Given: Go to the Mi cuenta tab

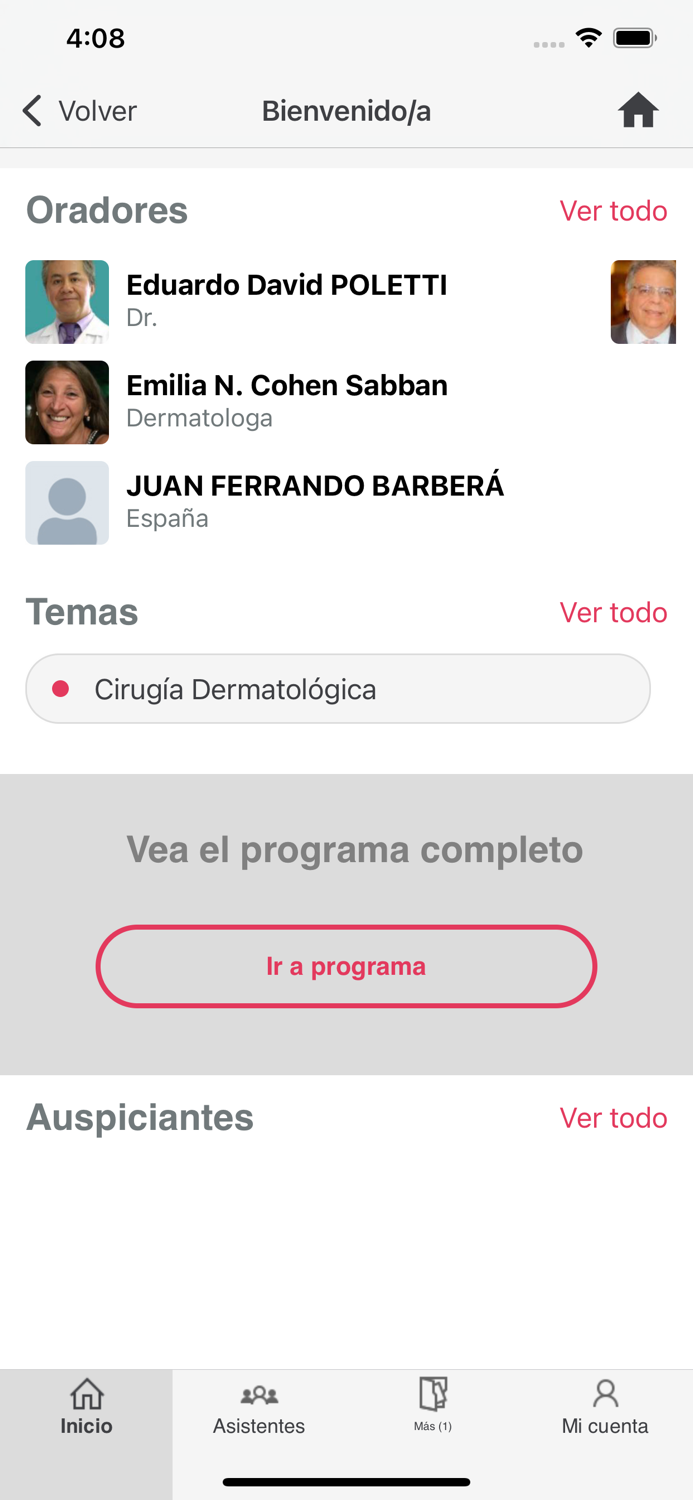Looking at the screenshot, I should [x=605, y=1407].
